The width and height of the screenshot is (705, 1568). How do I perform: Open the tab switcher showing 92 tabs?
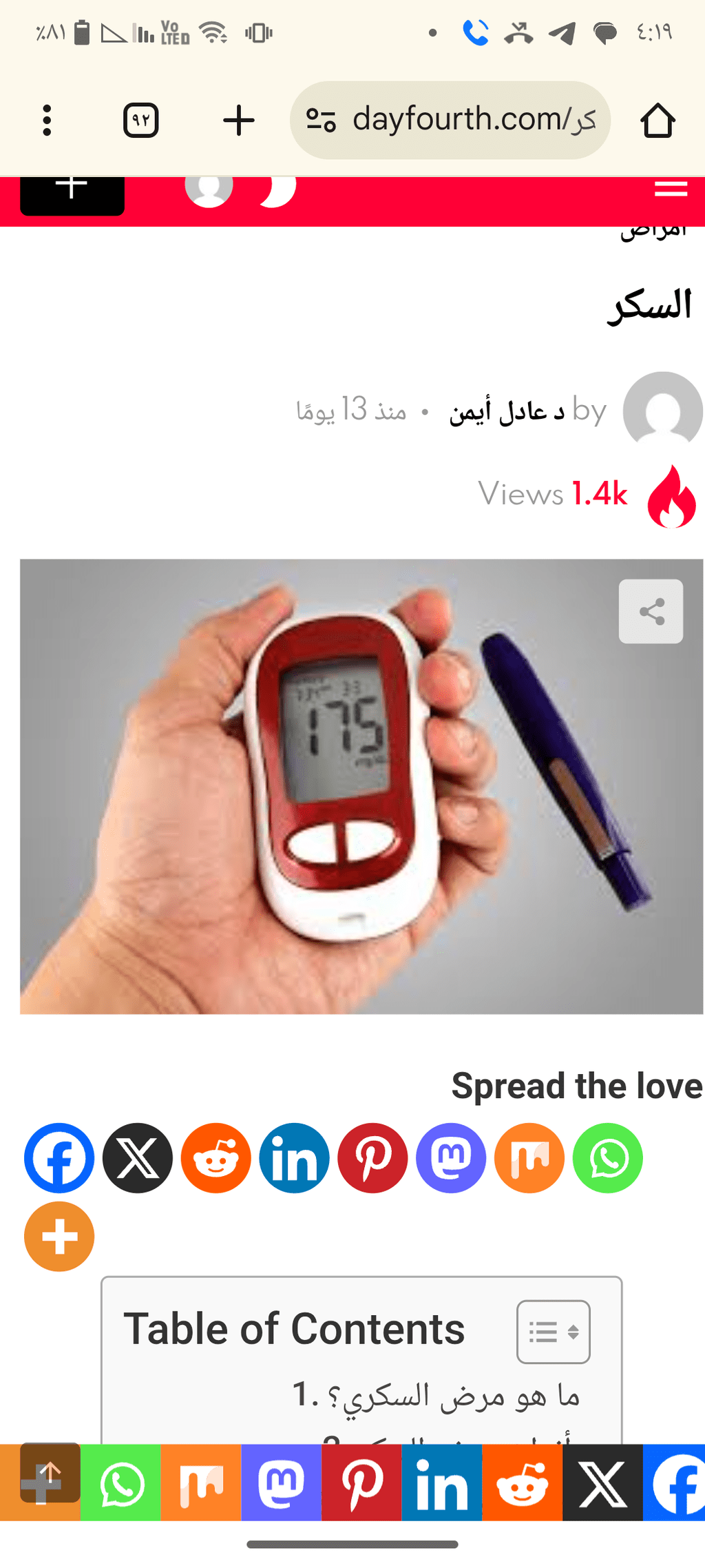pos(141,121)
